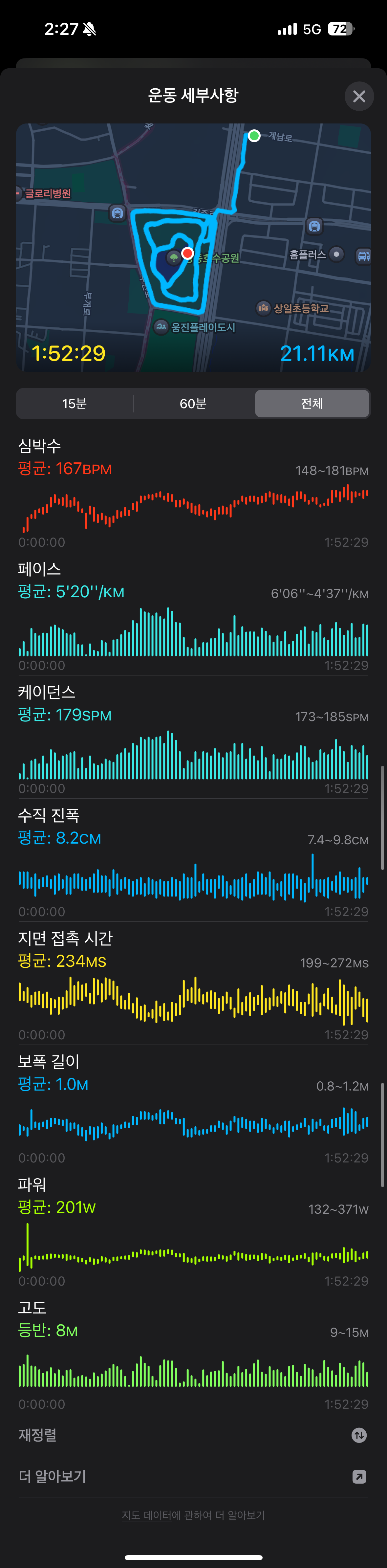Close the 운동 세부사항 sheet
The height and width of the screenshot is (1568, 387).
coord(359,96)
